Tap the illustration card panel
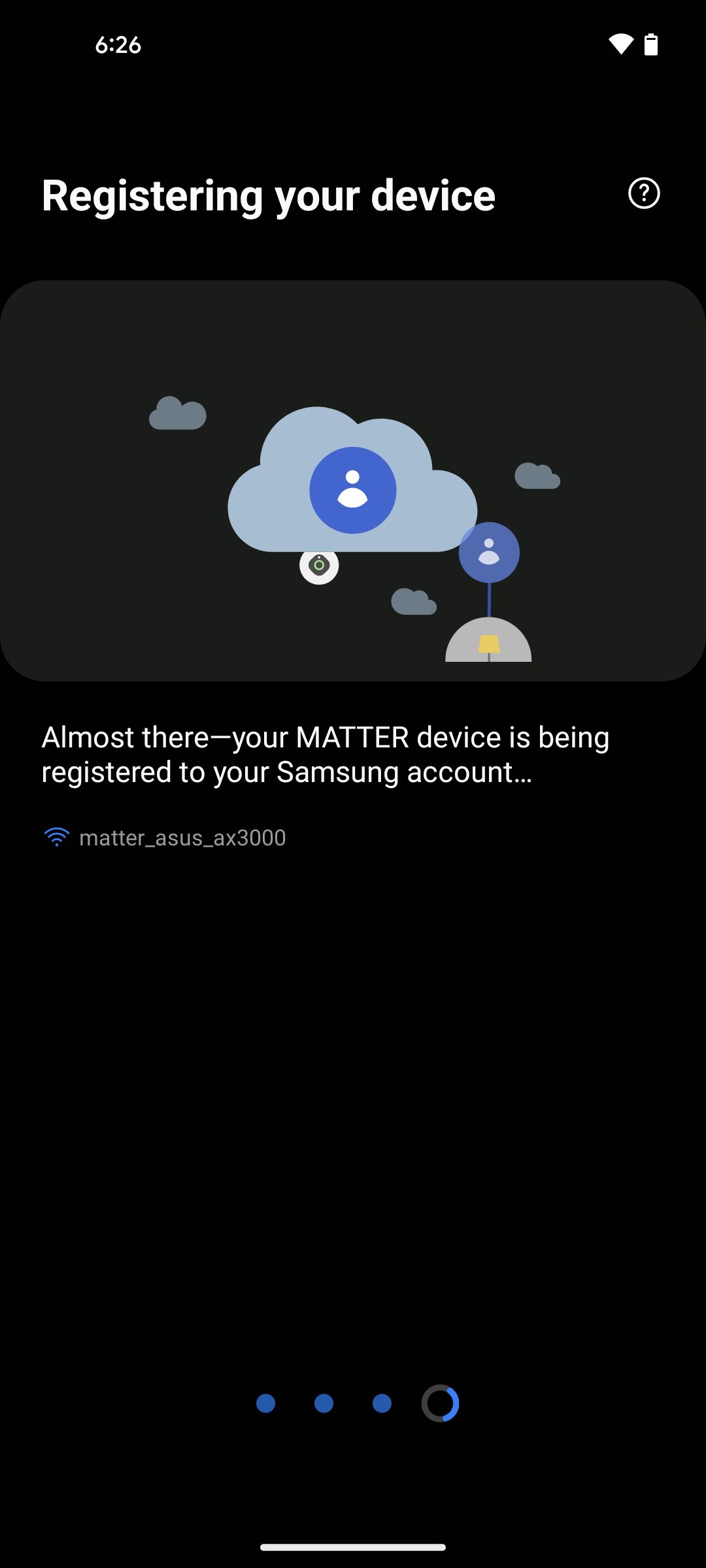The image size is (706, 1568). pyautogui.click(x=353, y=480)
